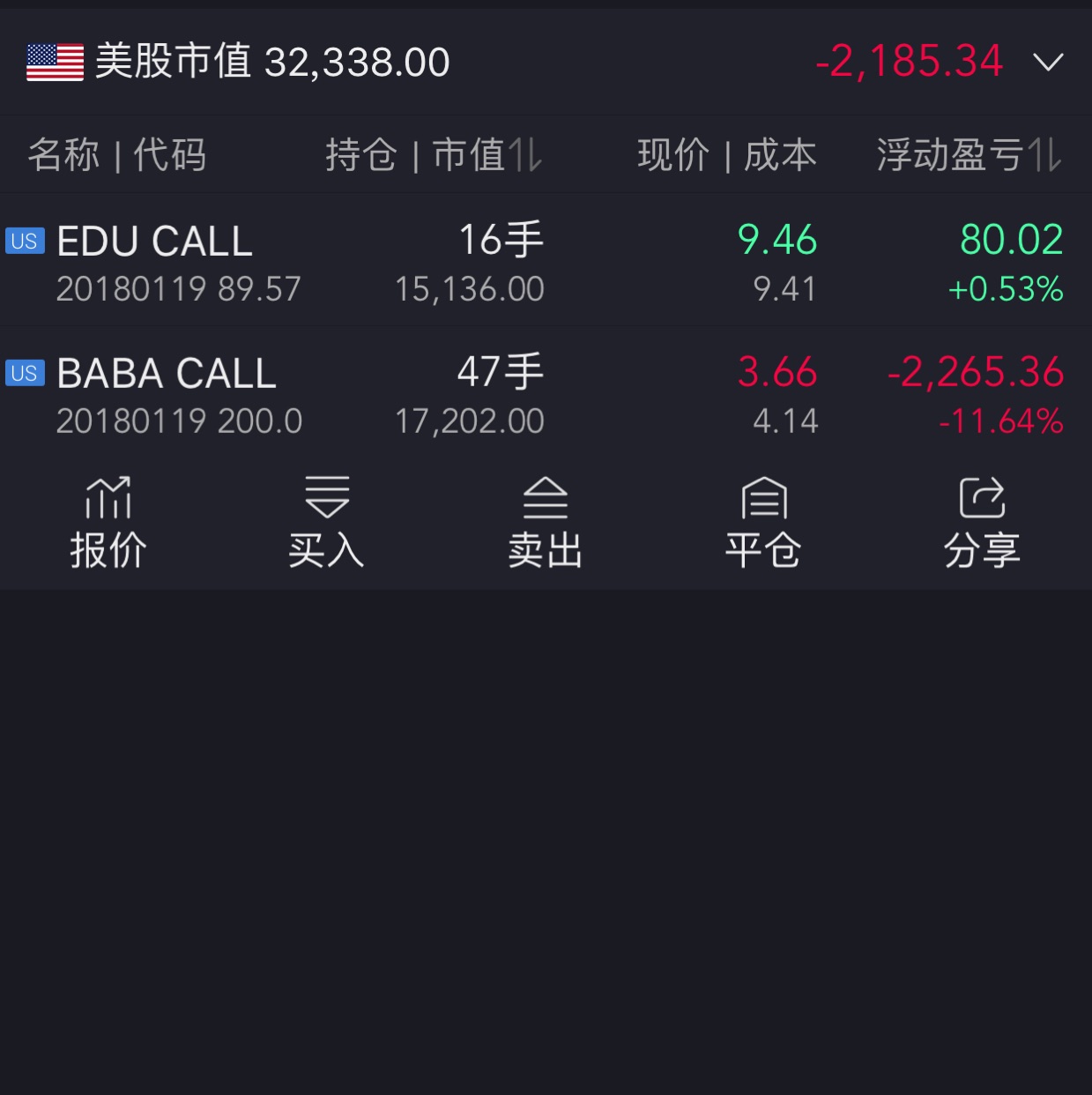The image size is (1092, 1095).
Task: Open the EDU CALL position row
Action: (x=546, y=263)
